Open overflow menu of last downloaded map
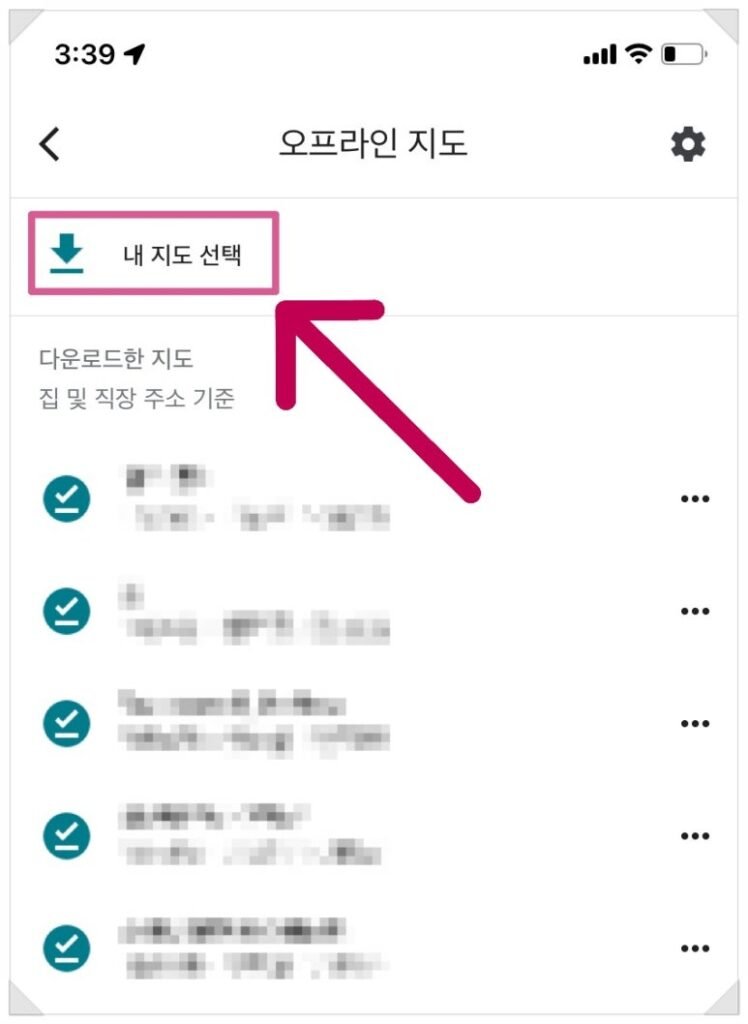The width and height of the screenshot is (748, 1024). click(x=694, y=949)
